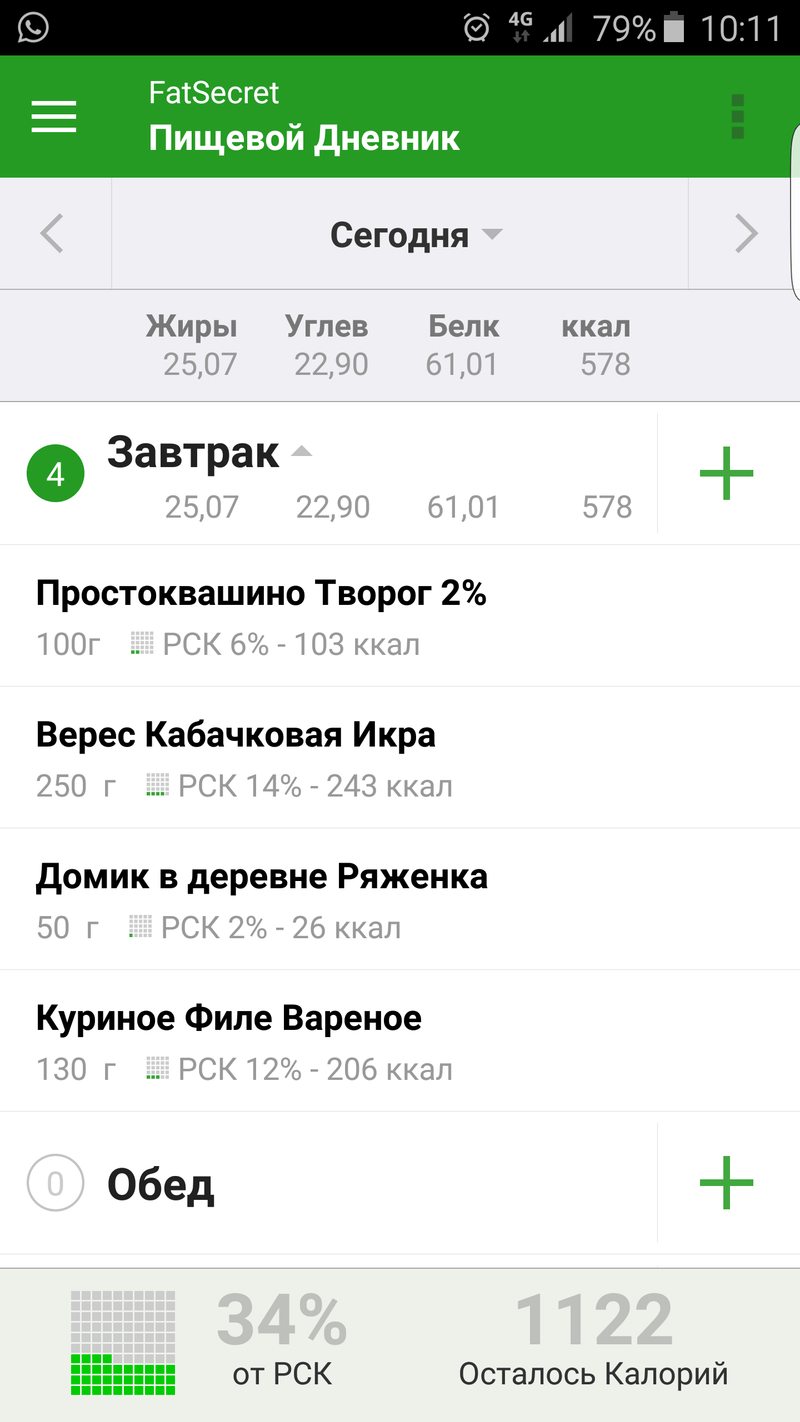Screen dimensions: 800x1422
Task: Go to the previous day
Action: pyautogui.click(x=53, y=235)
